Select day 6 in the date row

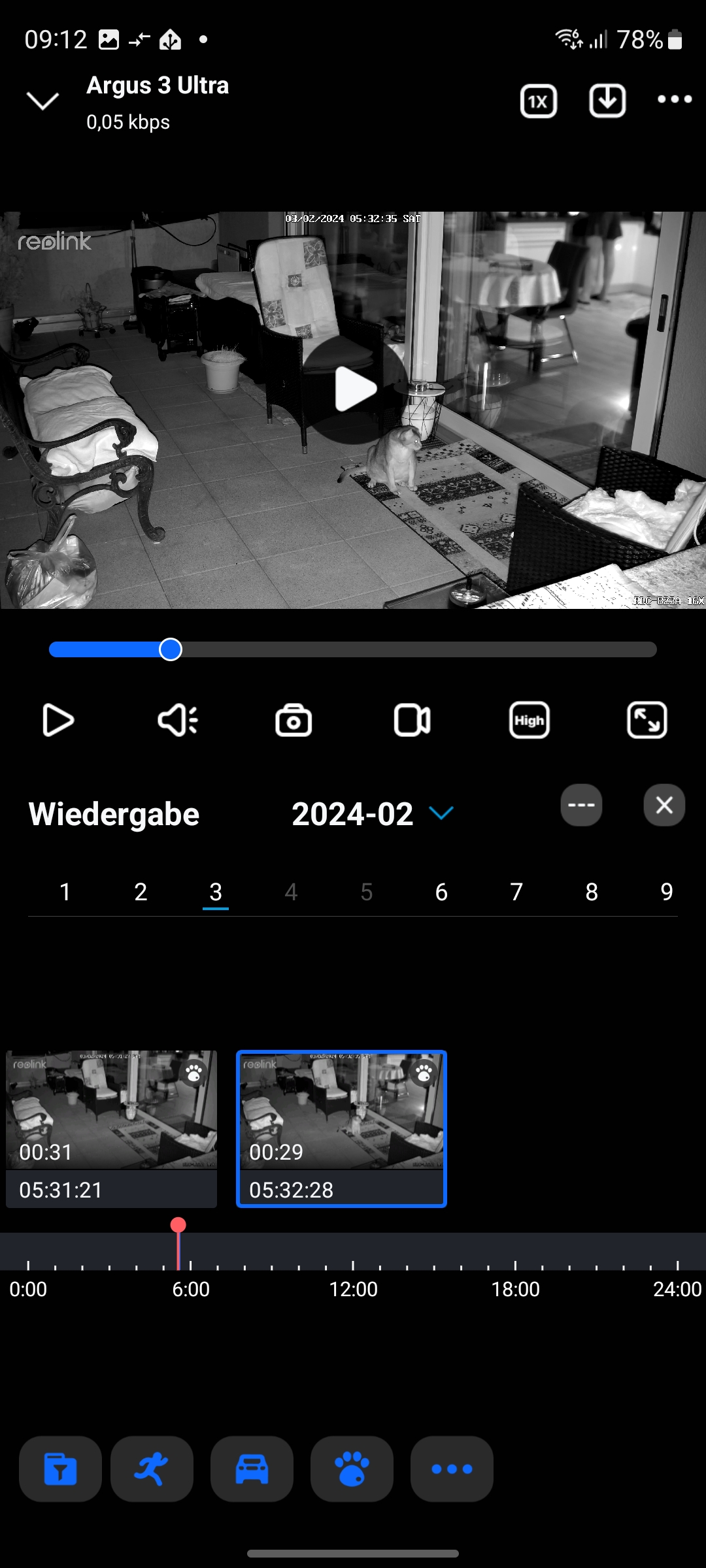[441, 892]
